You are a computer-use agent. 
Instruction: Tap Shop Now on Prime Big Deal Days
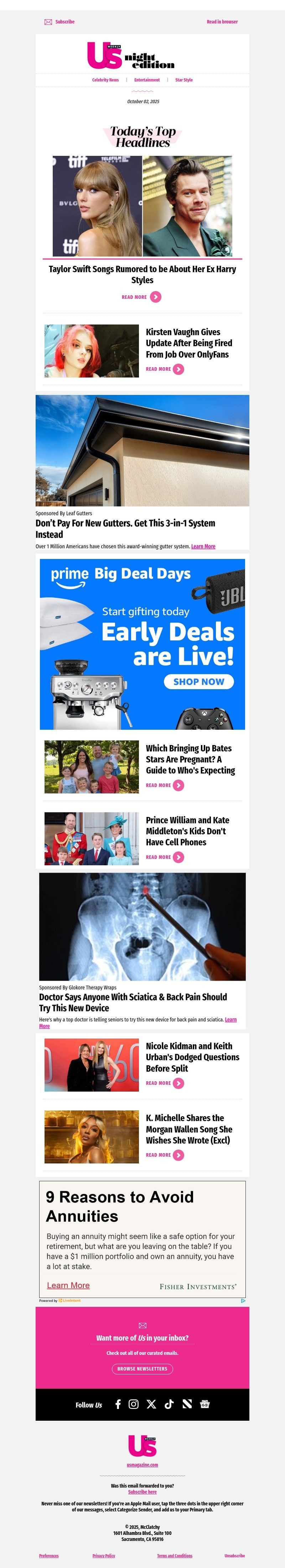coord(198,682)
